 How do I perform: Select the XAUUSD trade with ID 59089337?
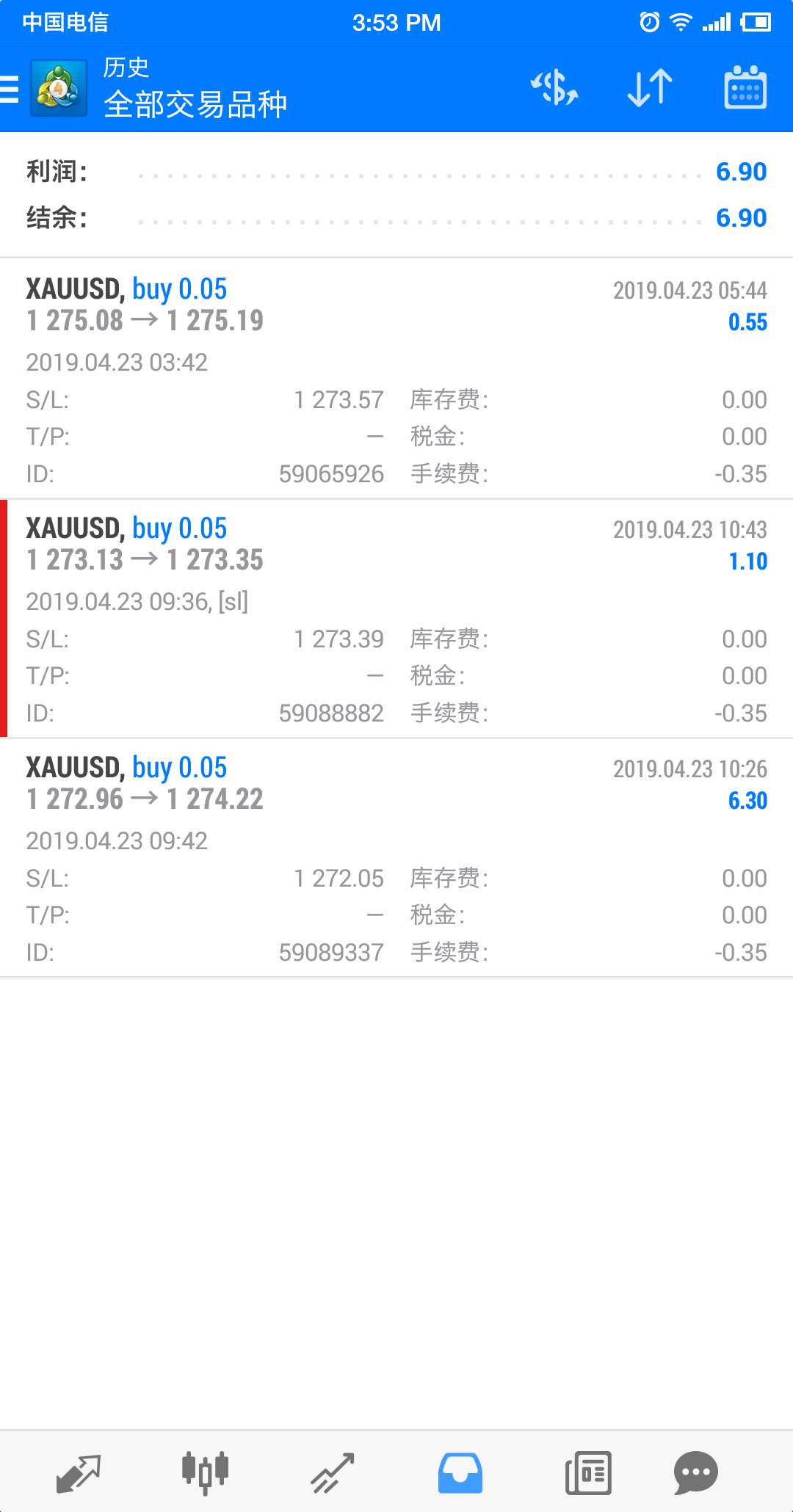tap(396, 858)
